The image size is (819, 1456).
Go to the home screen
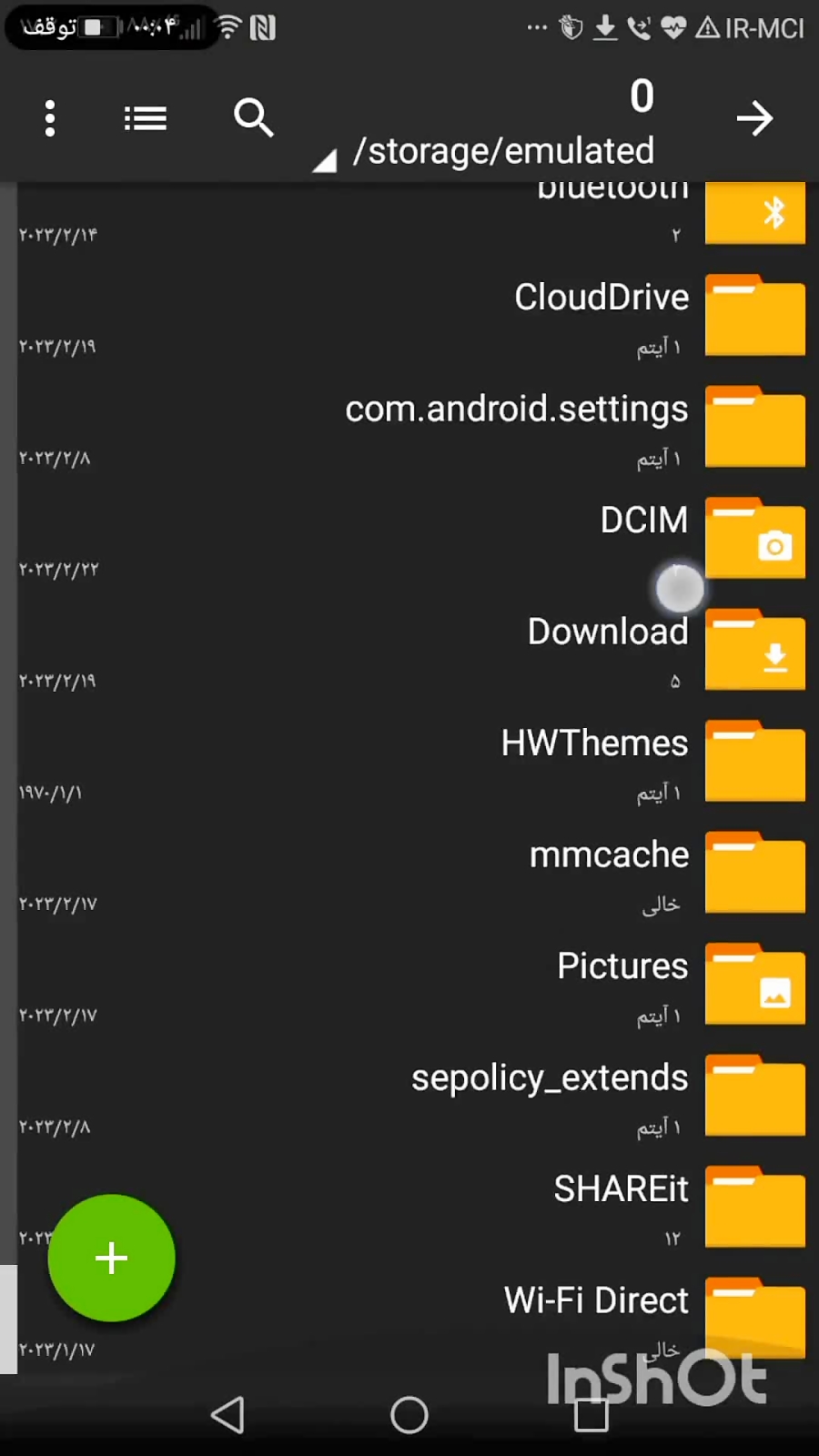pos(409,1415)
